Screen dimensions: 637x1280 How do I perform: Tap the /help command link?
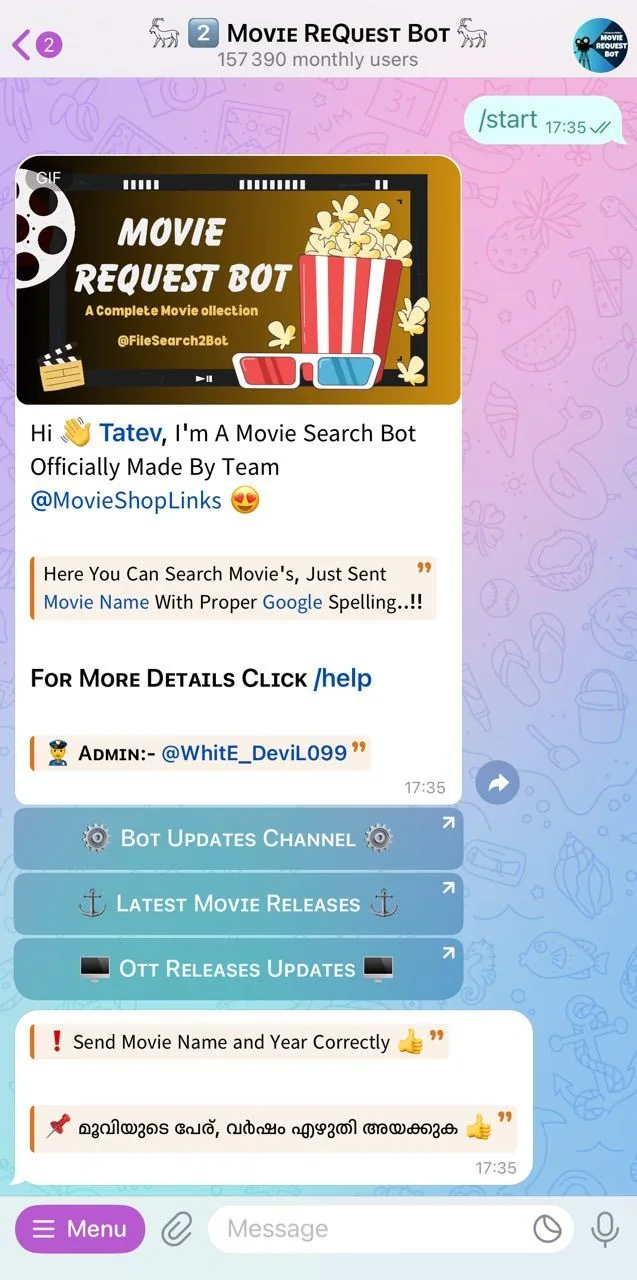pyautogui.click(x=343, y=678)
